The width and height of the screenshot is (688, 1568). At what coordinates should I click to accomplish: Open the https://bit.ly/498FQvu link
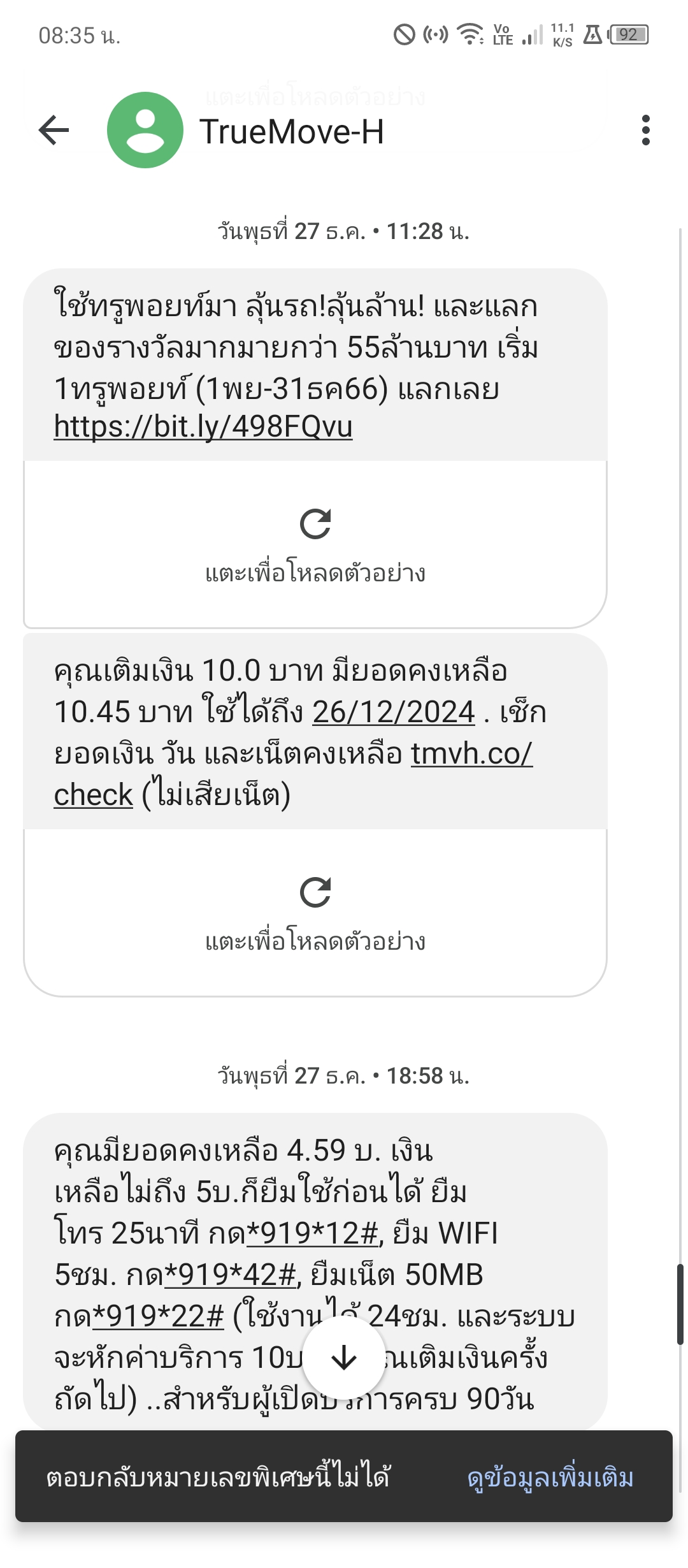[x=203, y=426]
